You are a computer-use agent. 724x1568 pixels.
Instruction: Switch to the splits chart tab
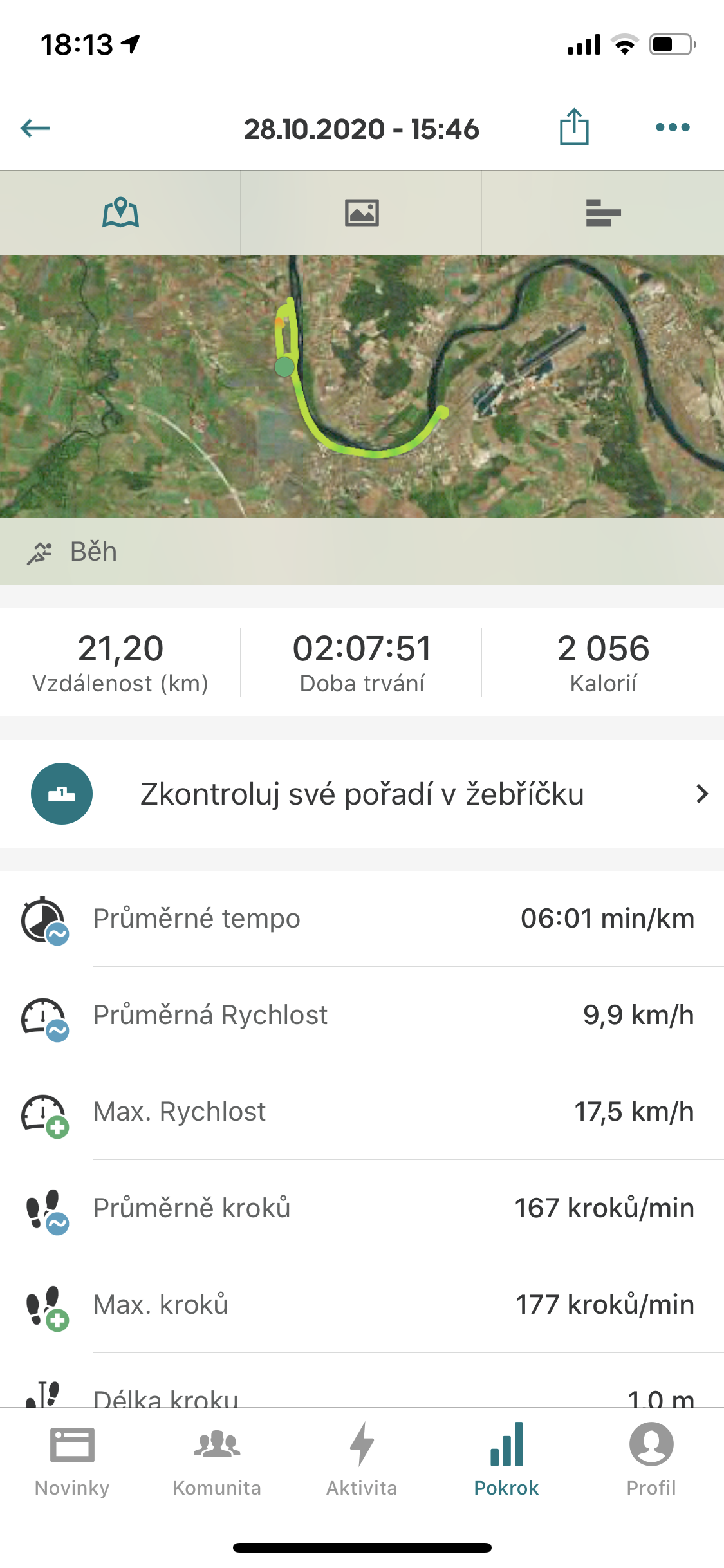[603, 212]
